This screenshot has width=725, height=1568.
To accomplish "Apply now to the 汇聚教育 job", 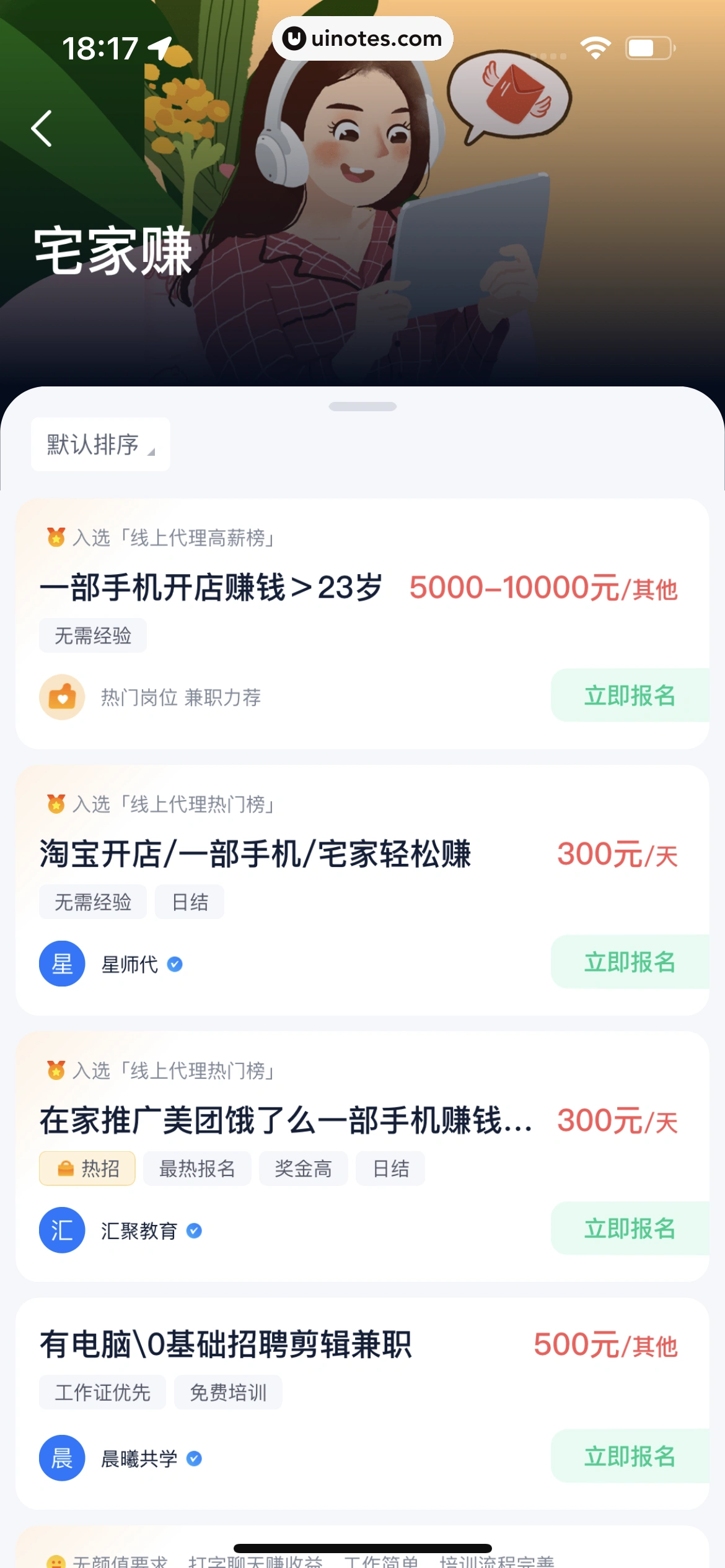I will (629, 1228).
